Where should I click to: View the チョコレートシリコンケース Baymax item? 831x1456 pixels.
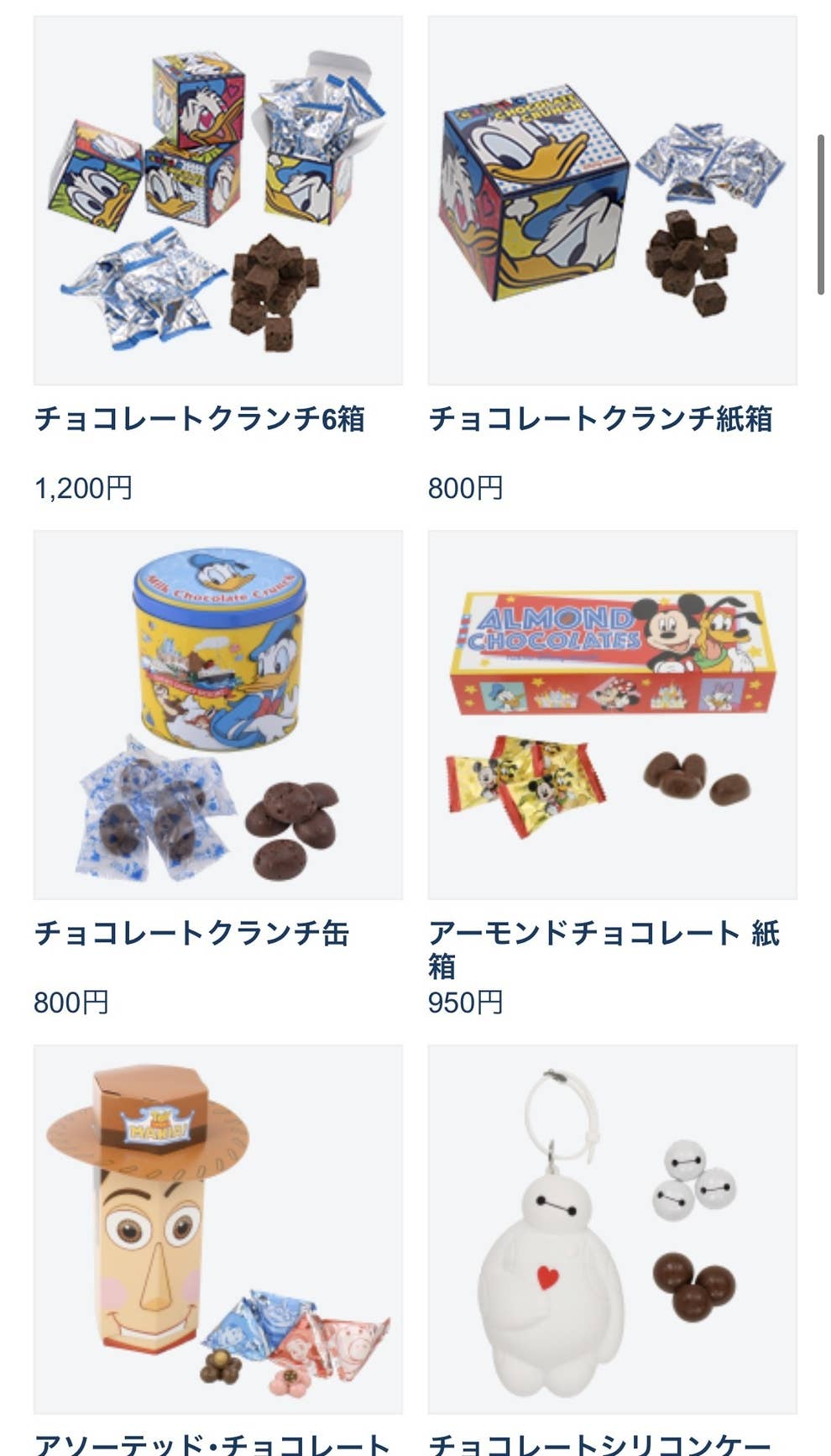coord(612,1229)
